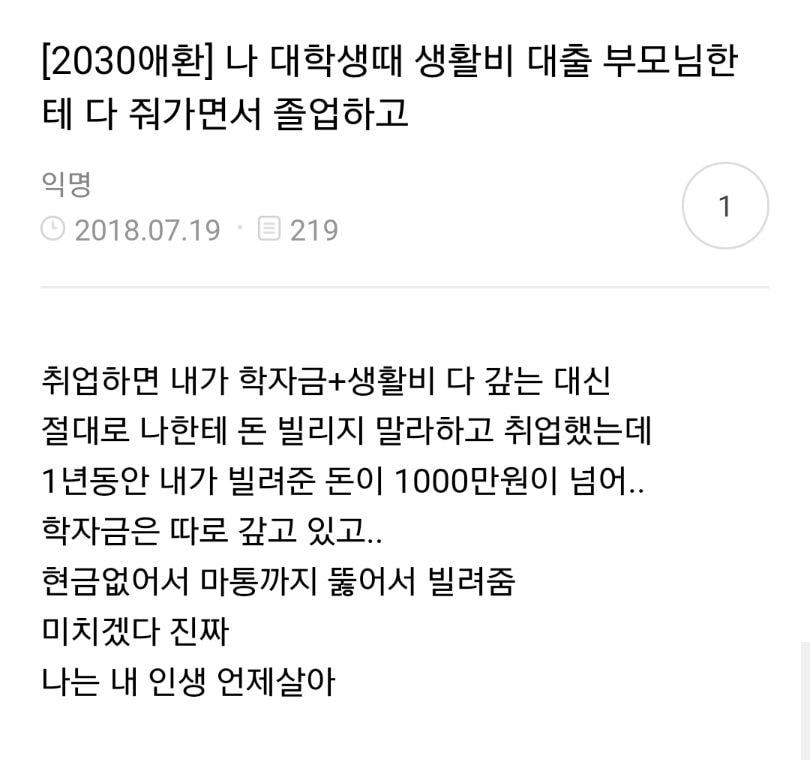Image resolution: width=810 pixels, height=760 pixels.
Task: Open the comments via the circled 1 button
Action: tap(725, 207)
